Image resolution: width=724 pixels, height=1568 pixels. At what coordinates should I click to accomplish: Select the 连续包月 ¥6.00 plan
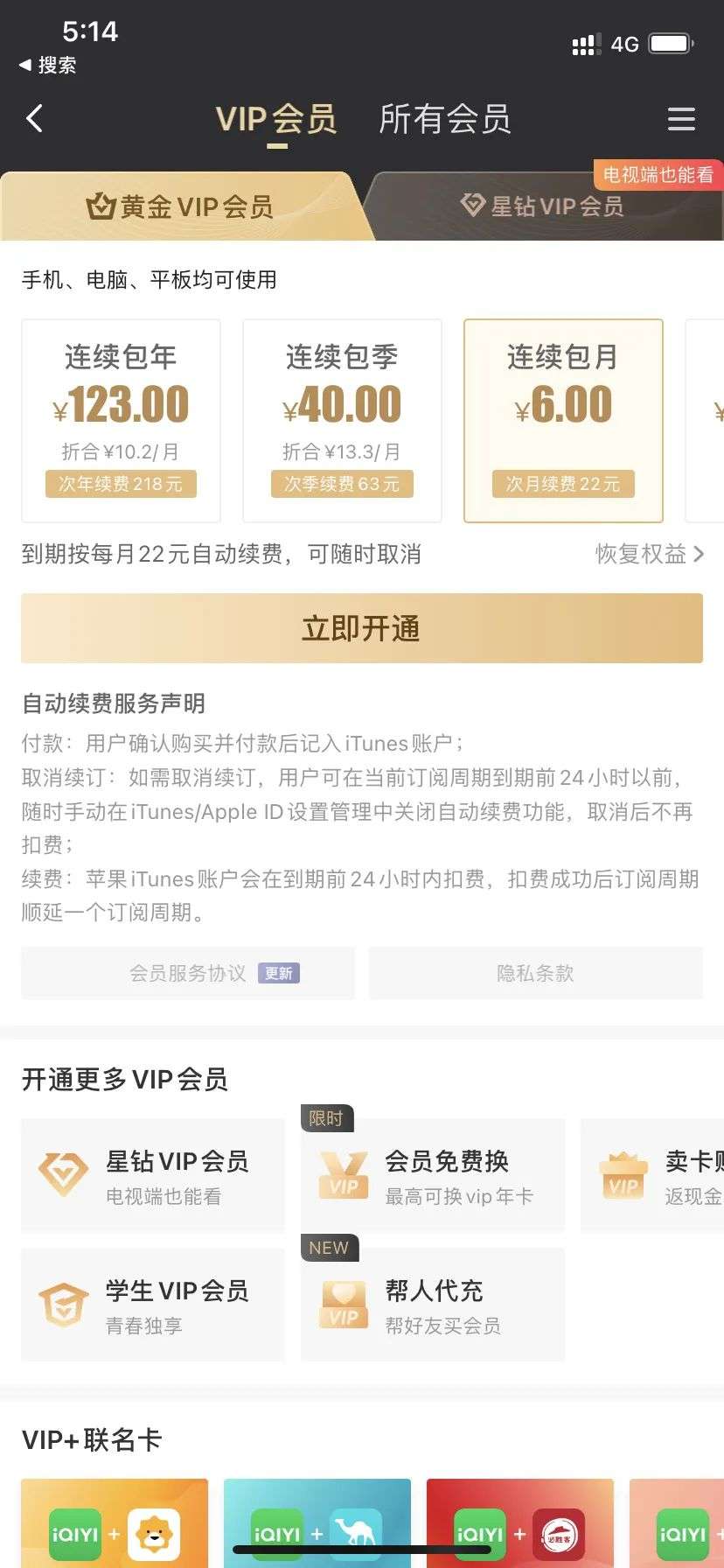click(563, 421)
